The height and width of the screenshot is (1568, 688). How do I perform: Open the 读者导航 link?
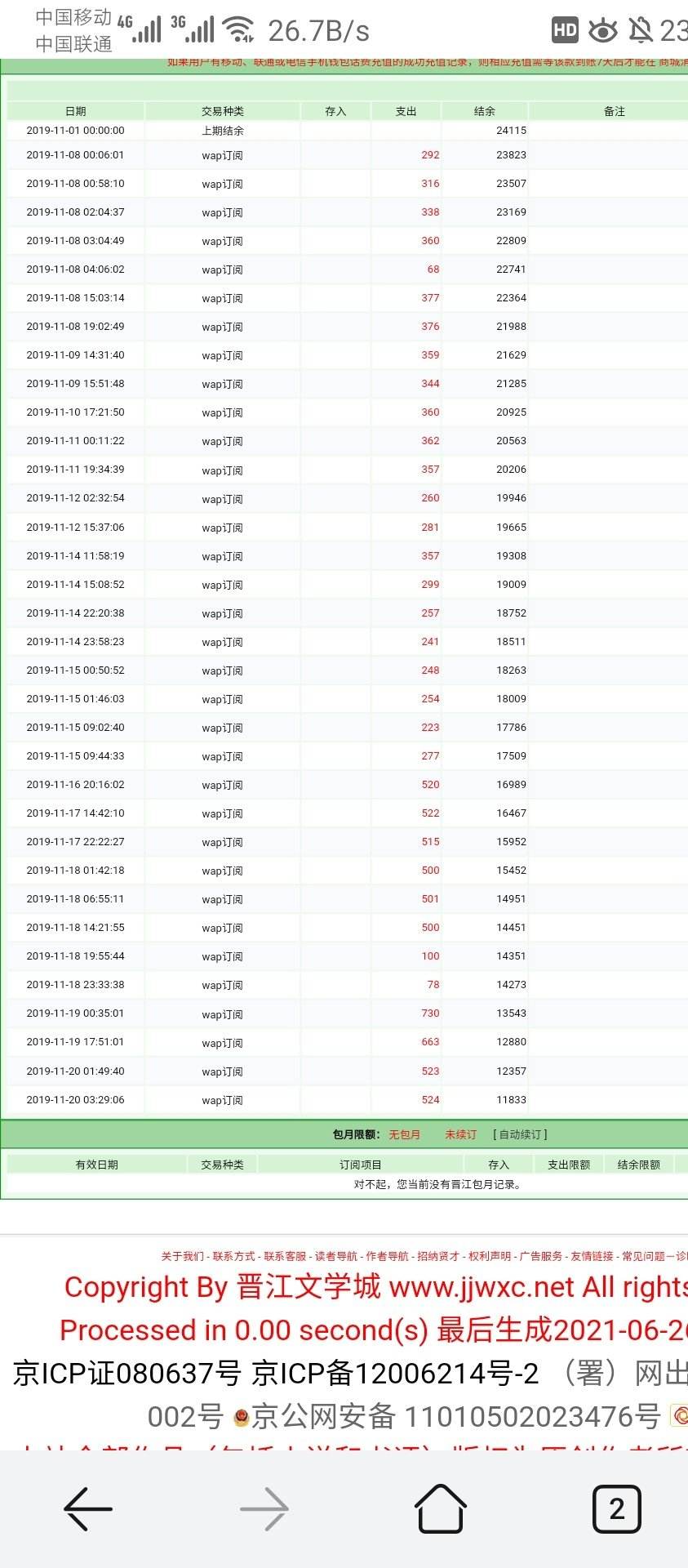336,1256
